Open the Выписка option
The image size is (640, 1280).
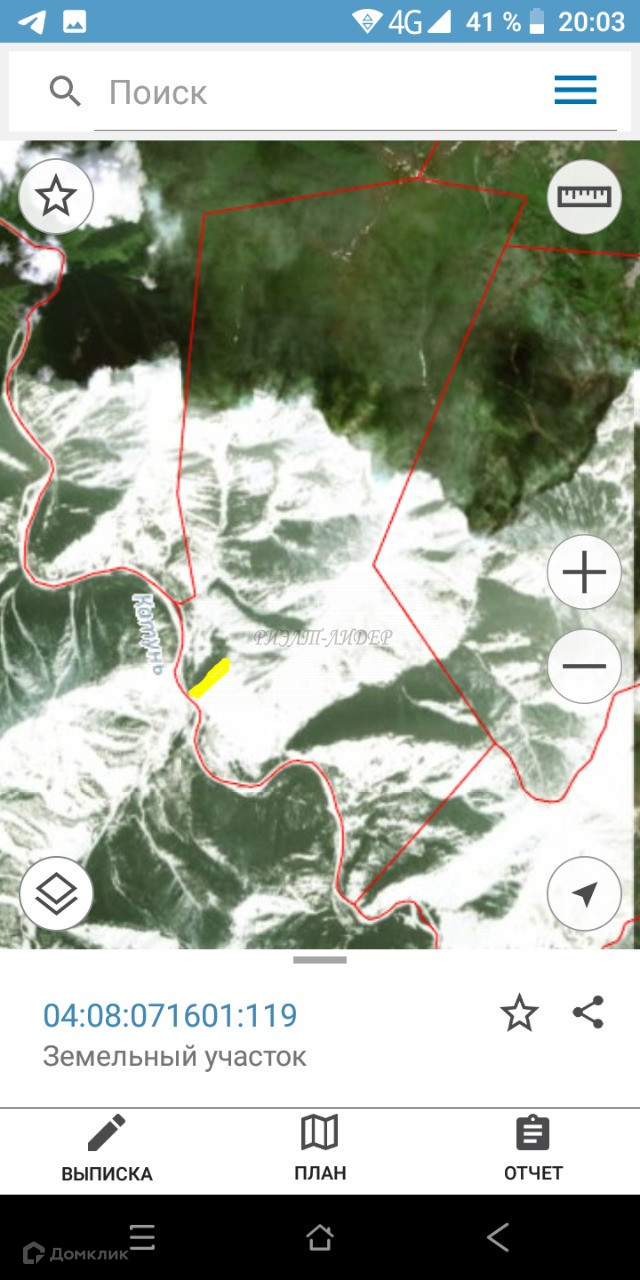[x=107, y=1149]
